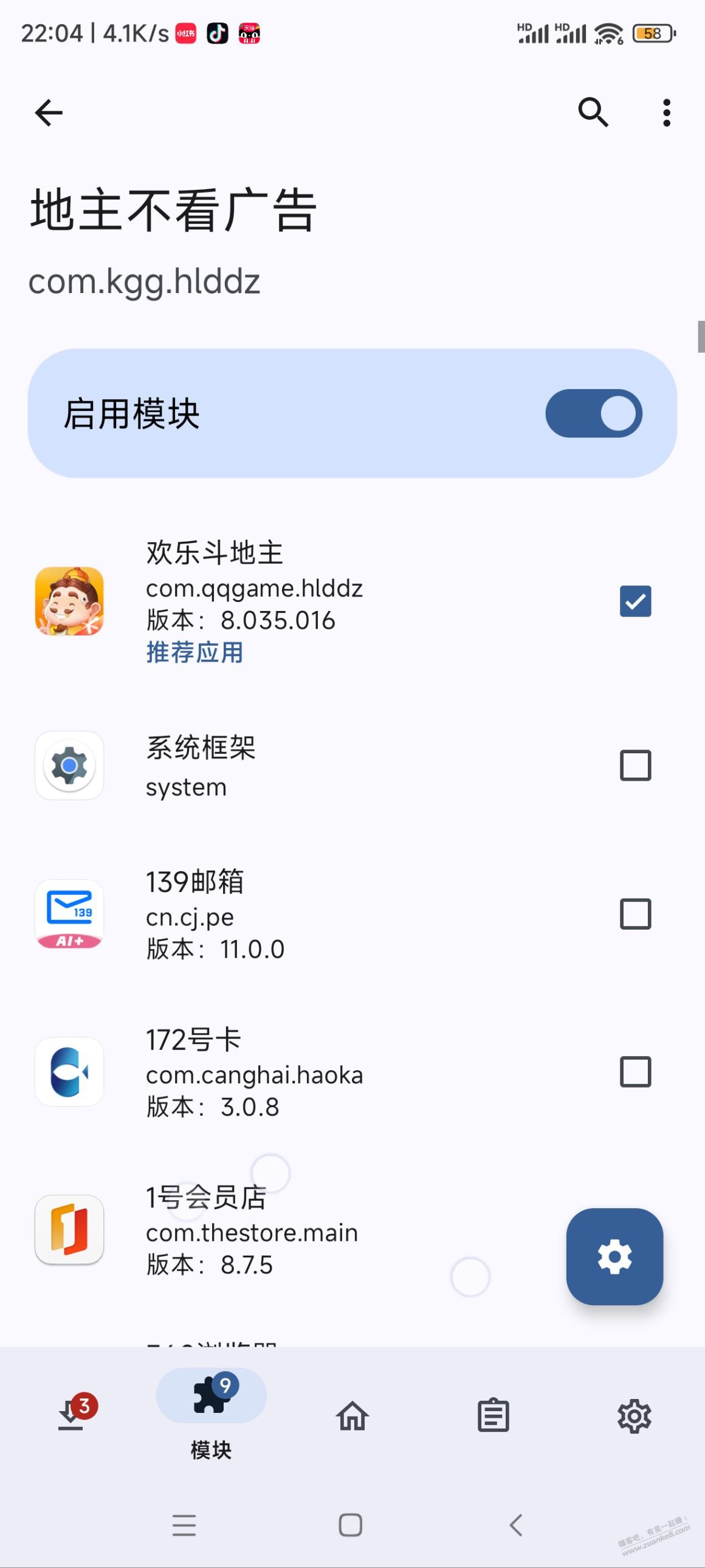Tick the 172号卡 checkbox

click(x=635, y=1071)
